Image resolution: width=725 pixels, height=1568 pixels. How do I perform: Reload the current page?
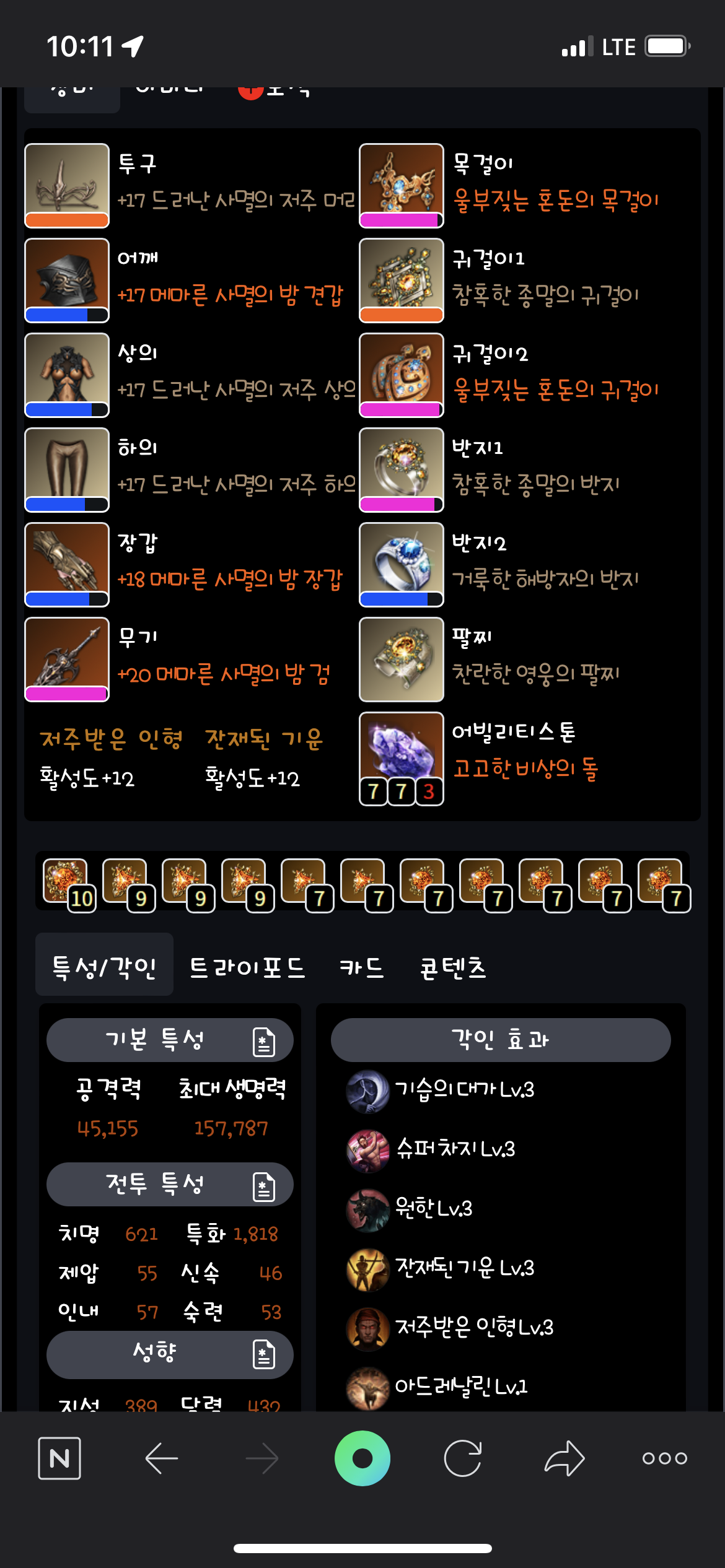tap(463, 1458)
